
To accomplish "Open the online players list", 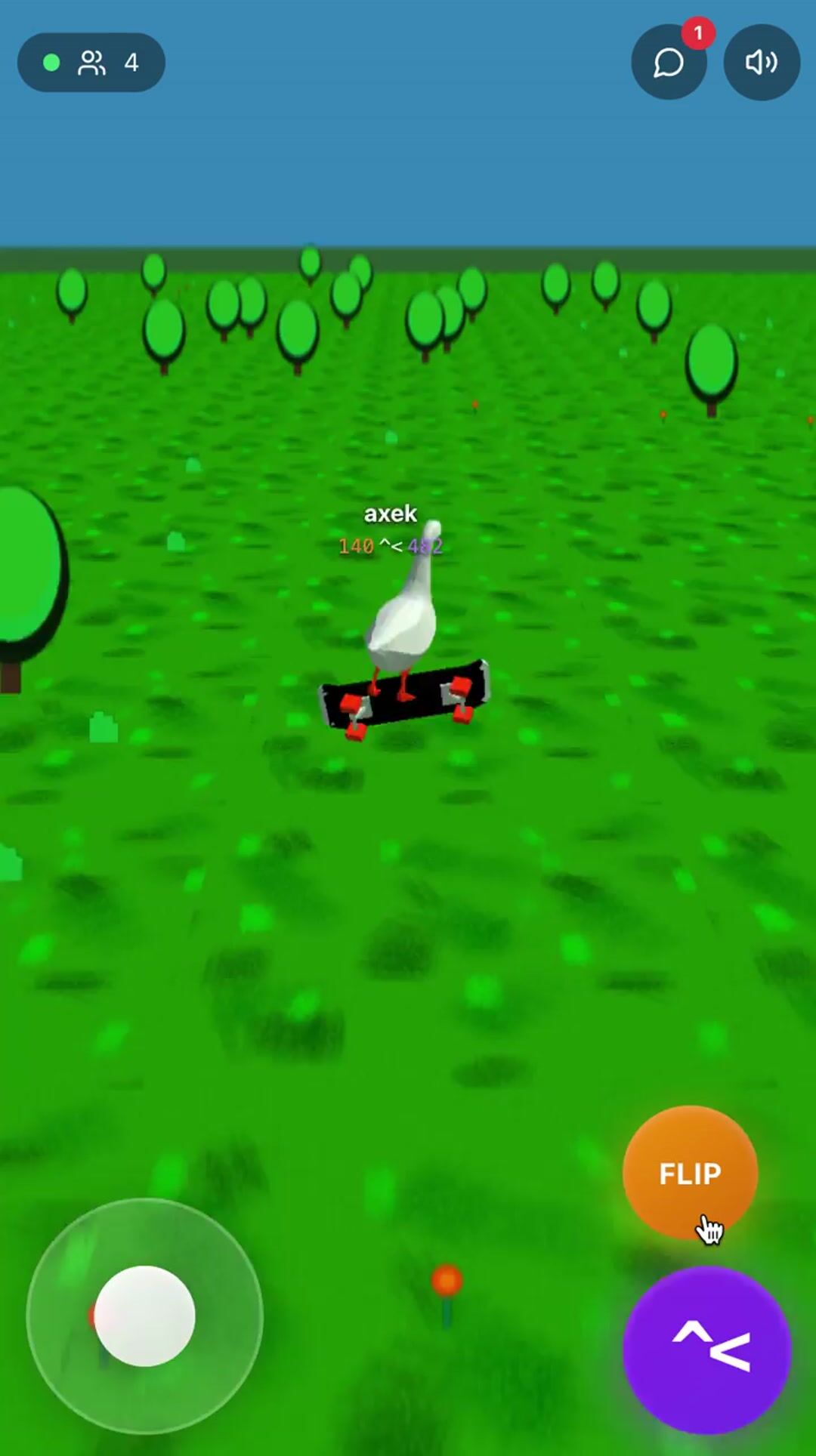I will point(91,62).
